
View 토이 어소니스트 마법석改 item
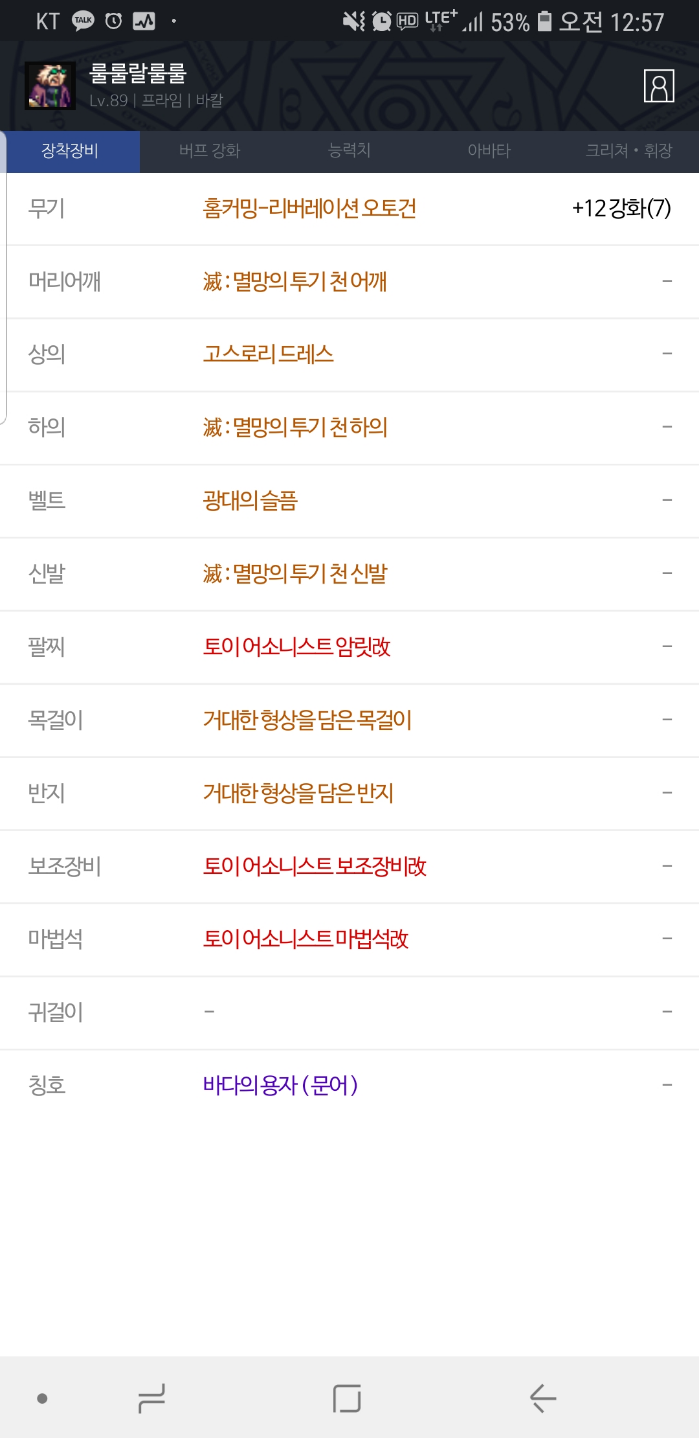pos(305,939)
